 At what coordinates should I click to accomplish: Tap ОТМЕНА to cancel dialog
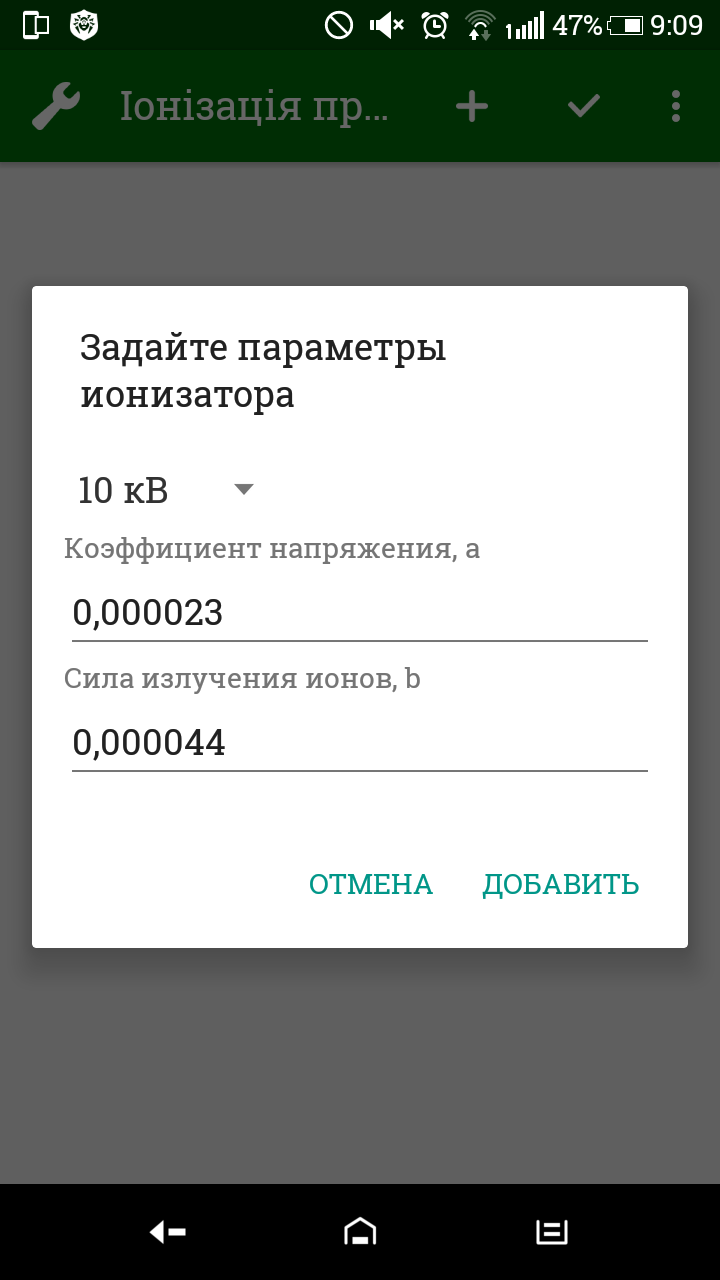pyautogui.click(x=371, y=884)
